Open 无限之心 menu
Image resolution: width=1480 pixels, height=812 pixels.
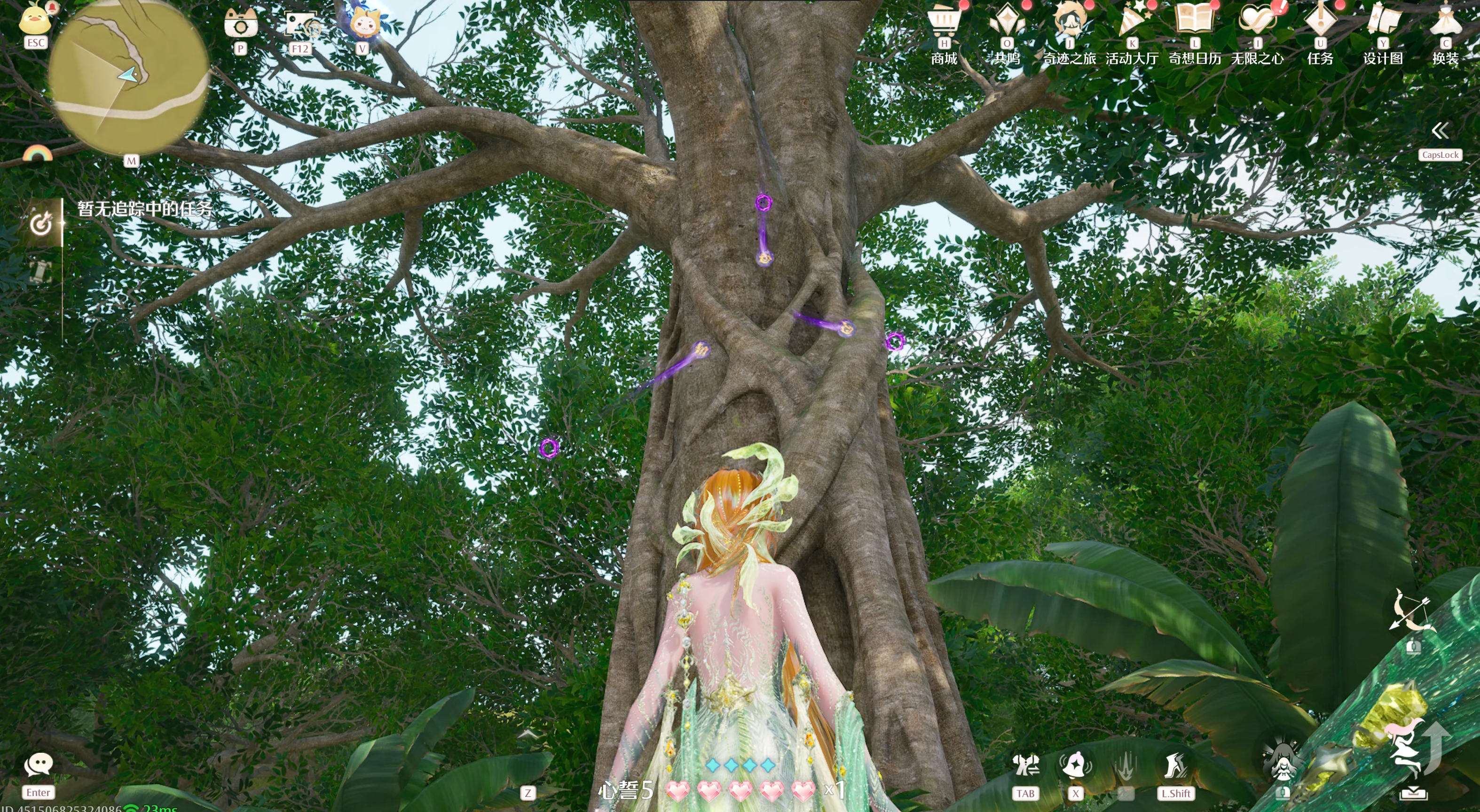point(1257,23)
